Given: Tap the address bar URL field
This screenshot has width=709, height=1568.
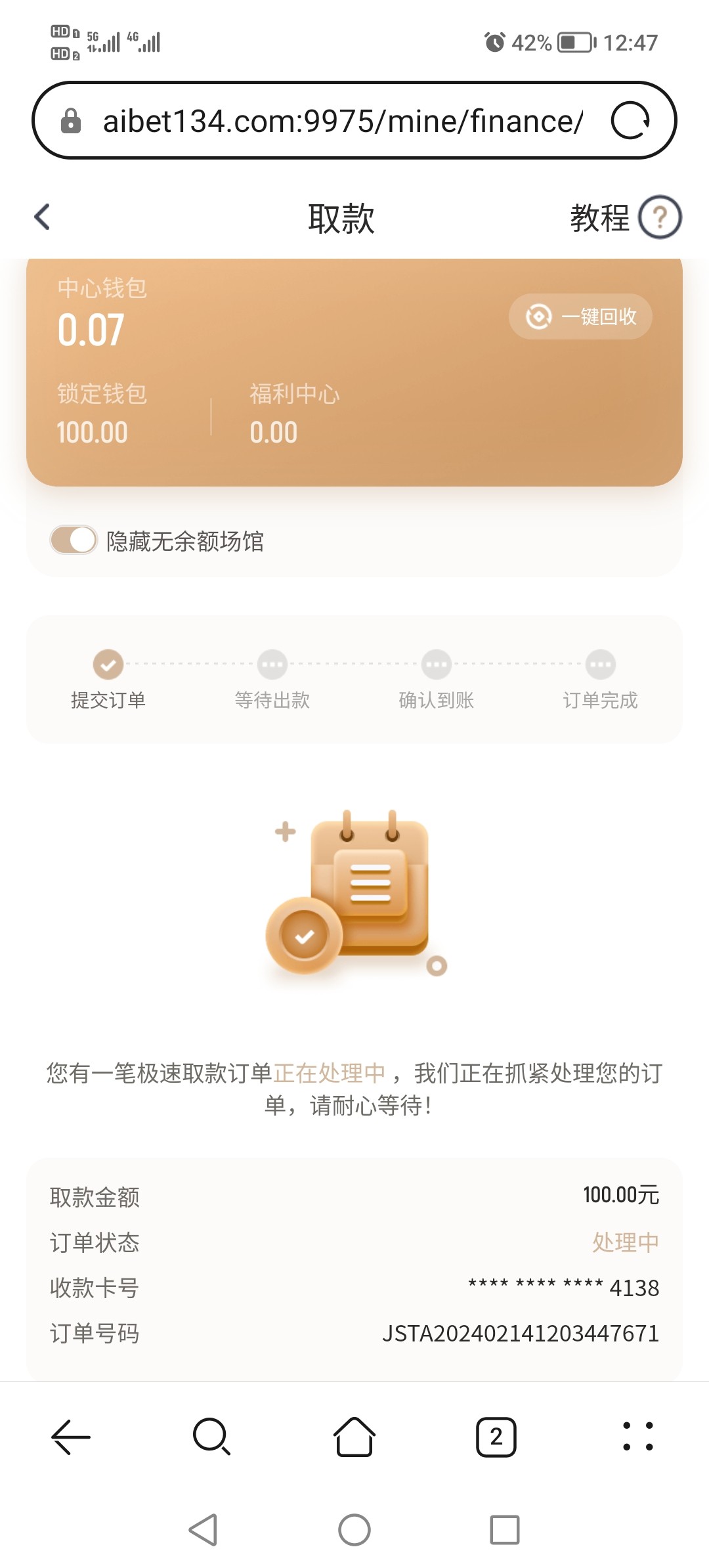Looking at the screenshot, I should (x=341, y=121).
